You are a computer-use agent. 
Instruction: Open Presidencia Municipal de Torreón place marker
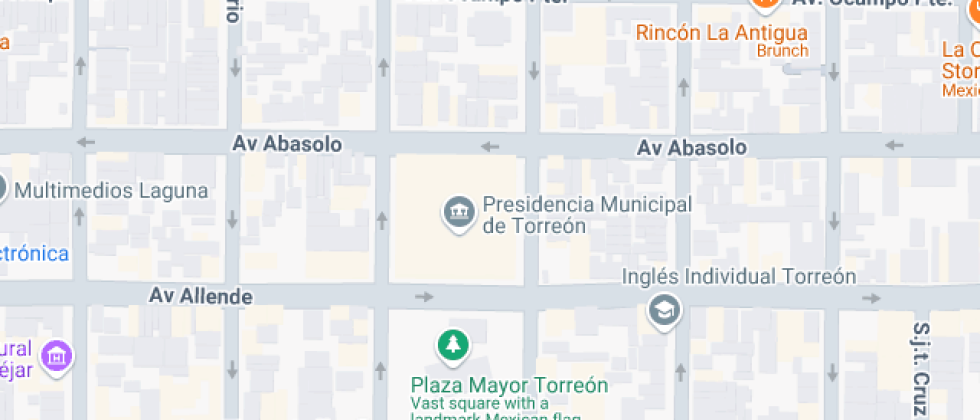[459, 213]
